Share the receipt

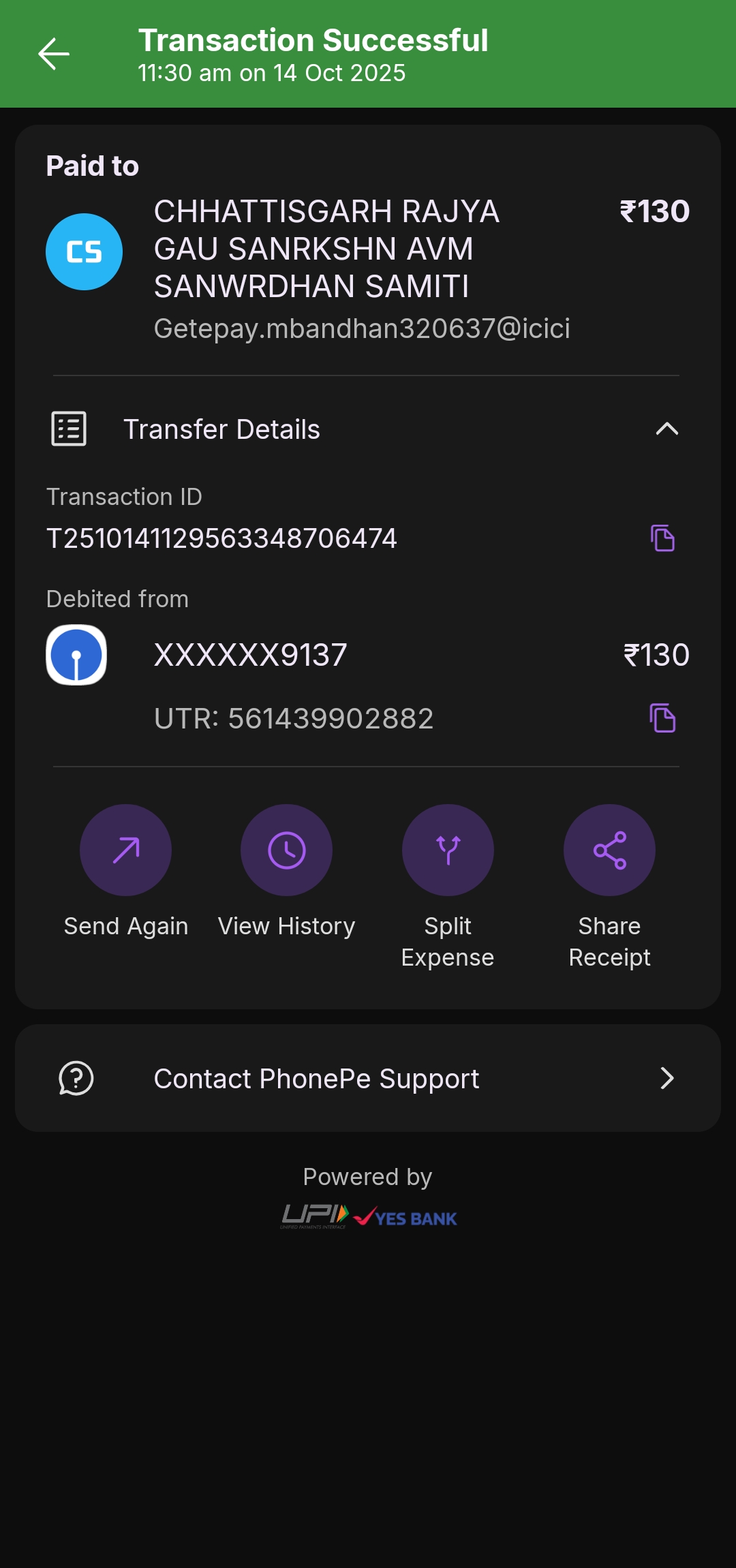[x=609, y=850]
